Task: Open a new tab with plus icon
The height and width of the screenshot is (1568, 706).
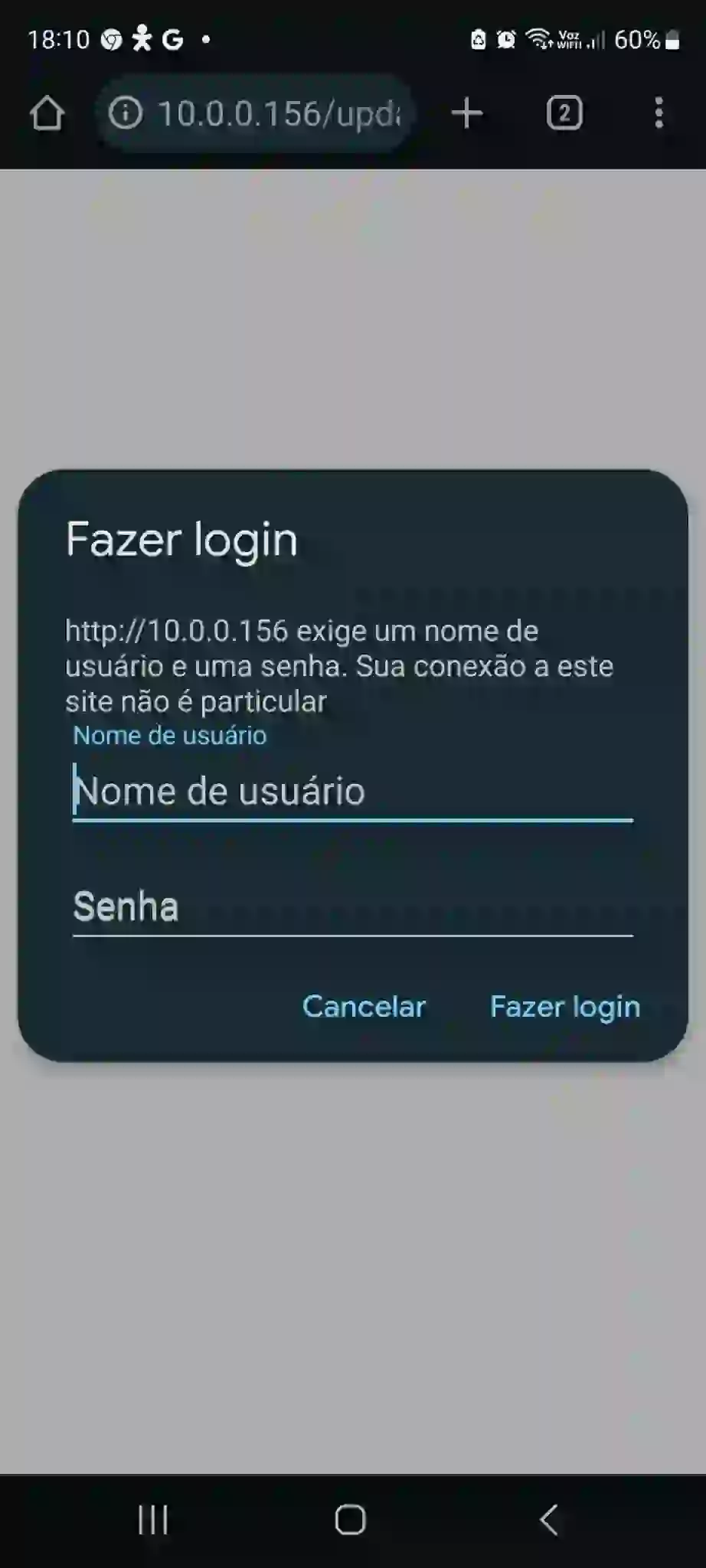Action: coord(467,113)
